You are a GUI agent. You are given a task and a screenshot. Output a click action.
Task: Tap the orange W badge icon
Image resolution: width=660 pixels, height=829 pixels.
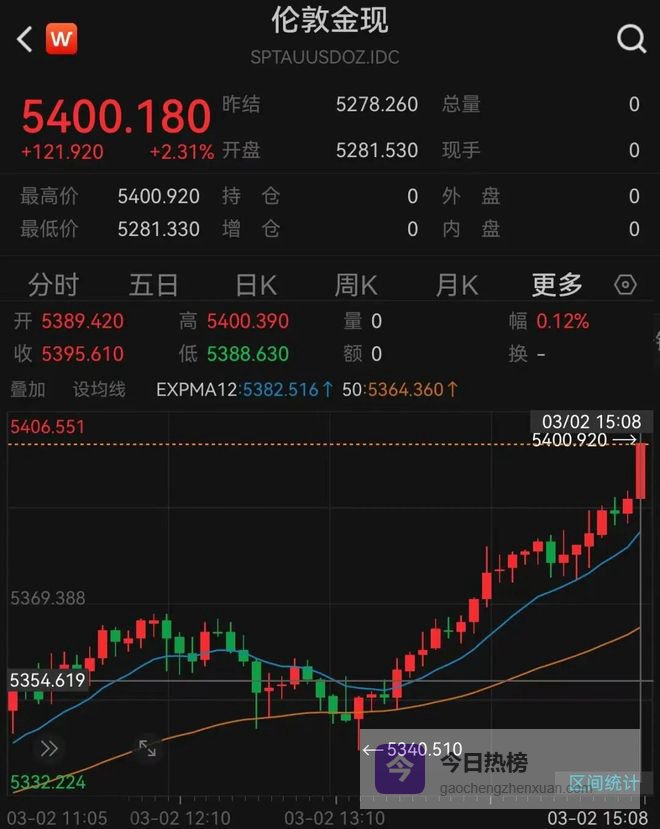tap(61, 40)
